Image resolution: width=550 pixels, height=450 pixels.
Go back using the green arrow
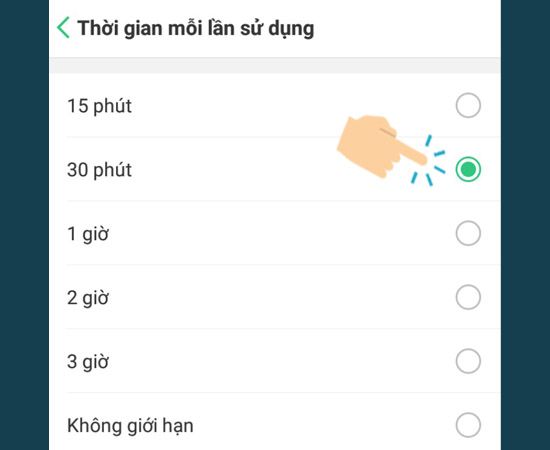pyautogui.click(x=63, y=28)
